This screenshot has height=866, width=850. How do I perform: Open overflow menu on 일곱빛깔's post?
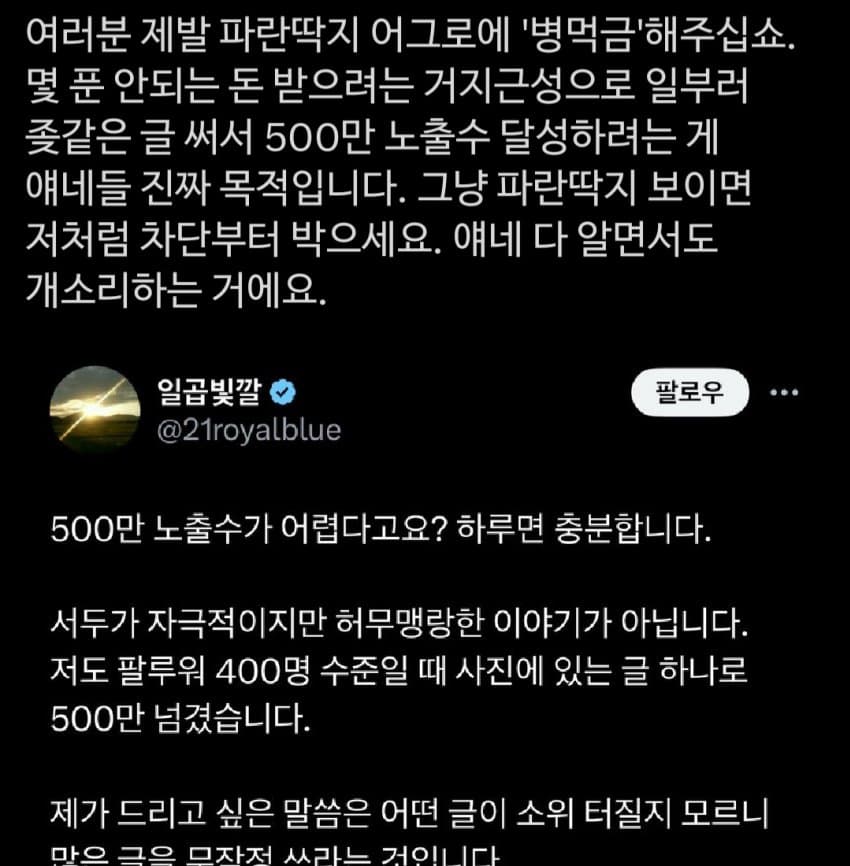click(x=783, y=393)
